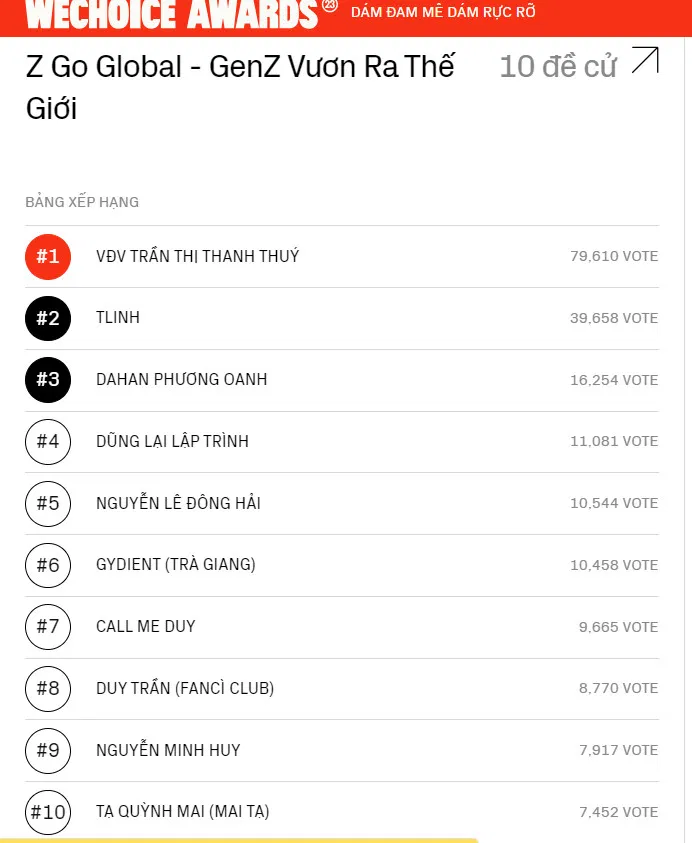Tap the WeChoice Awards logo
692x843 pixels.
coord(170,13)
